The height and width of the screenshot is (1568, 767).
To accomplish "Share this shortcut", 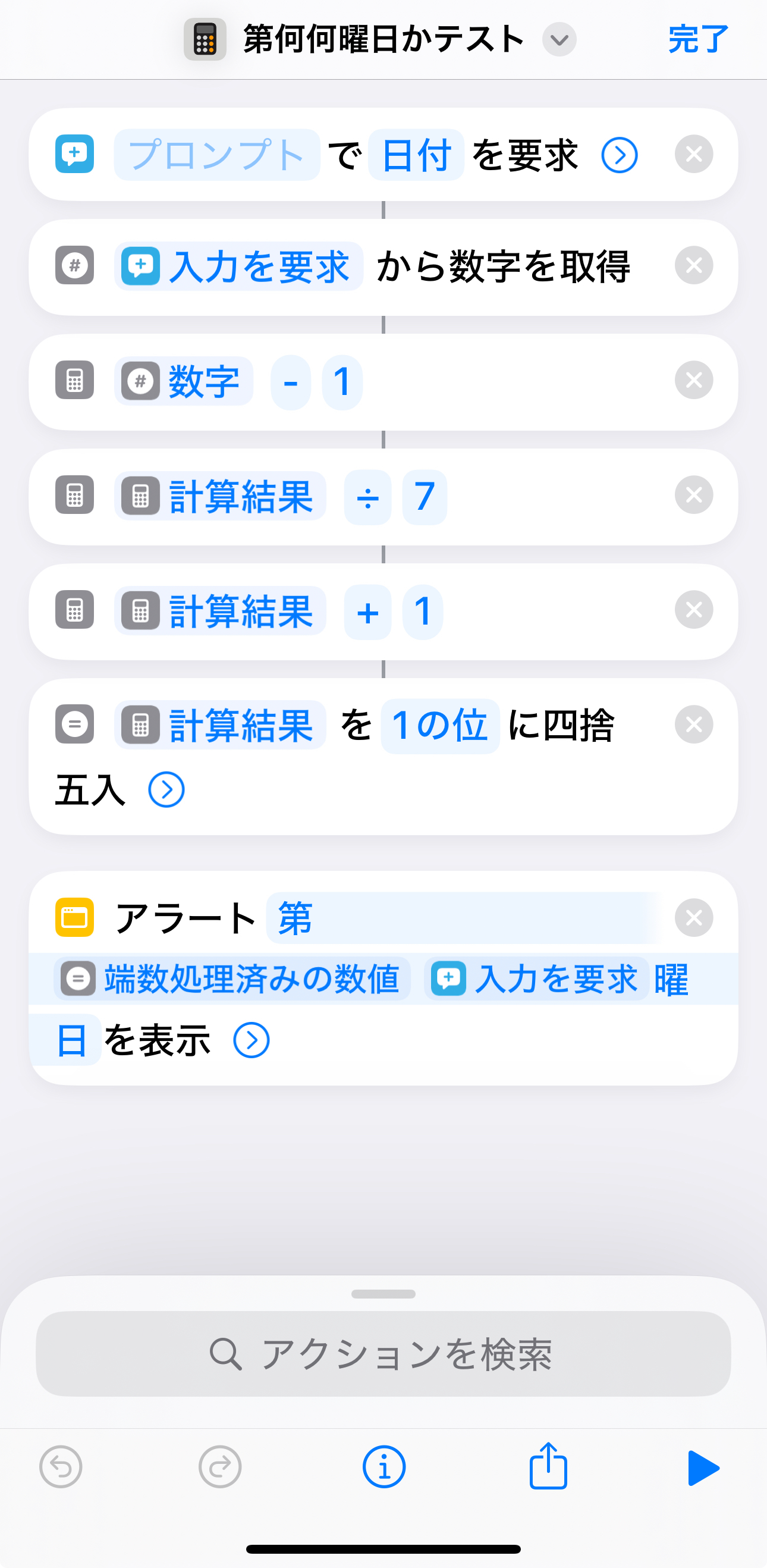I will point(548,1466).
